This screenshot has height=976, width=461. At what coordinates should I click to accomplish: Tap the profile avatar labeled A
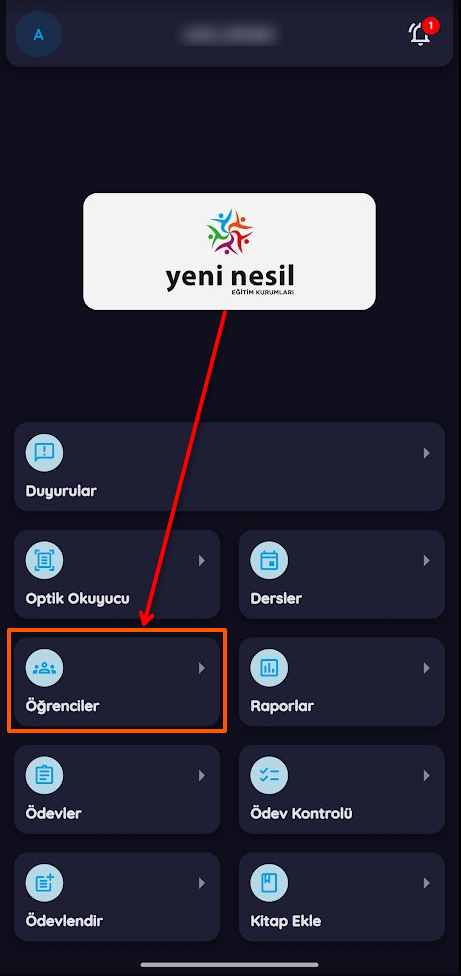[38, 34]
